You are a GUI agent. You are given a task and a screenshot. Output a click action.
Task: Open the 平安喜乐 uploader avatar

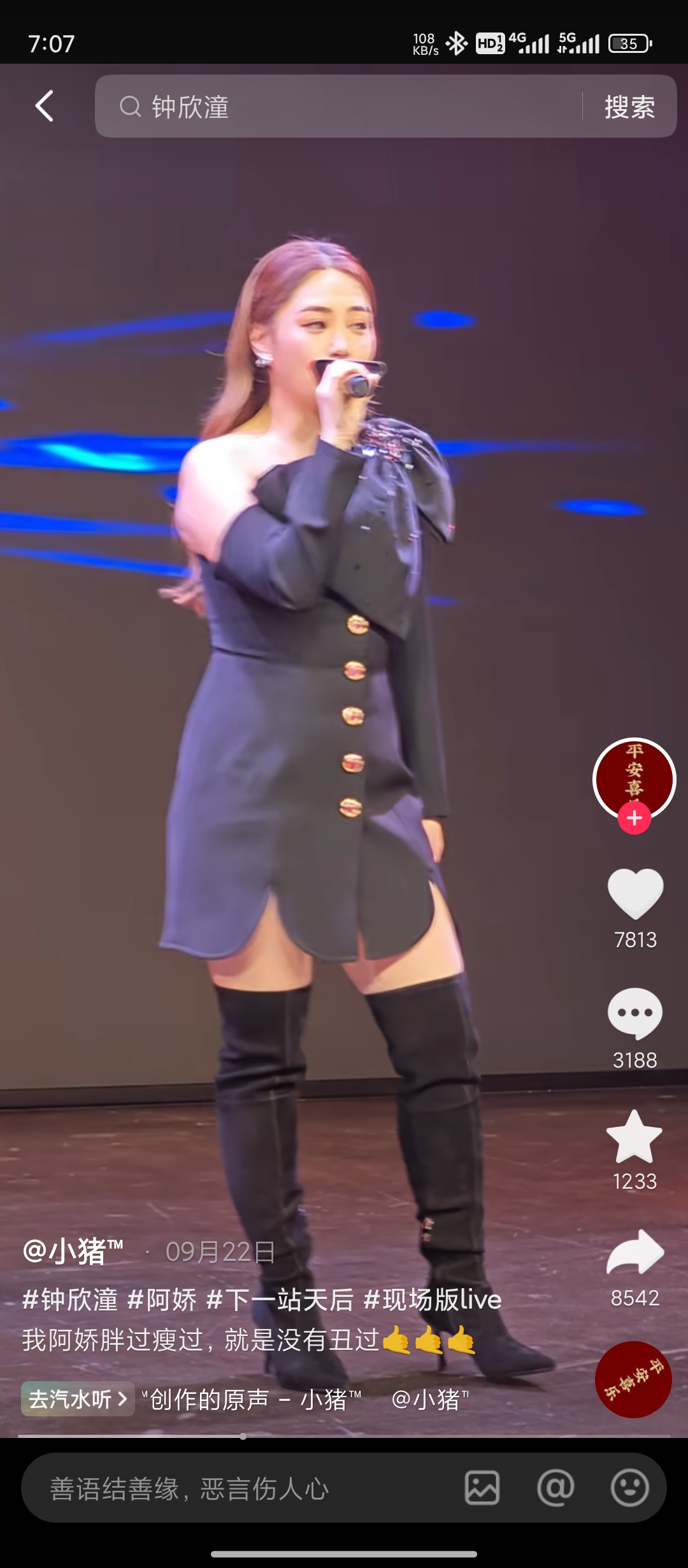tap(634, 774)
